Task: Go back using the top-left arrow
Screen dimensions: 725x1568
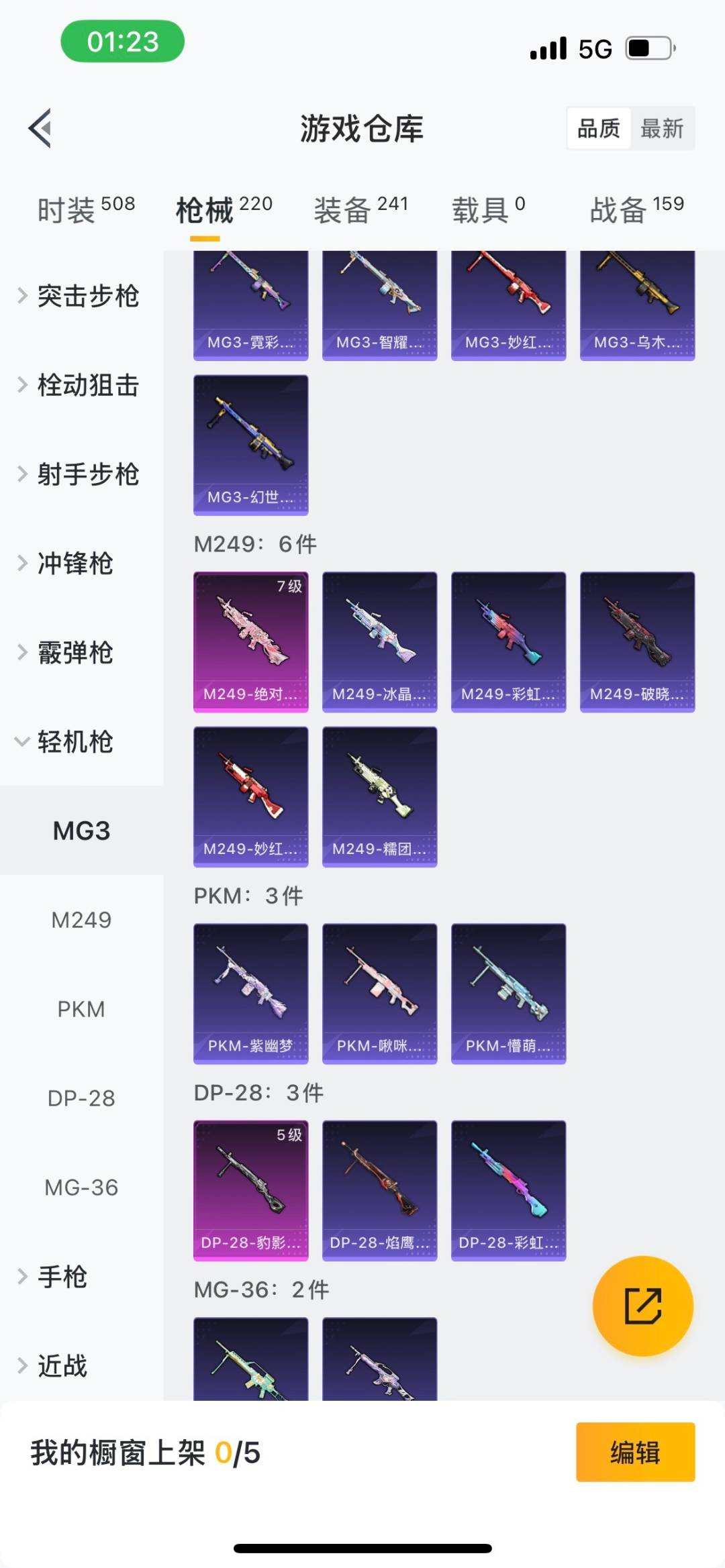Action: (x=40, y=128)
